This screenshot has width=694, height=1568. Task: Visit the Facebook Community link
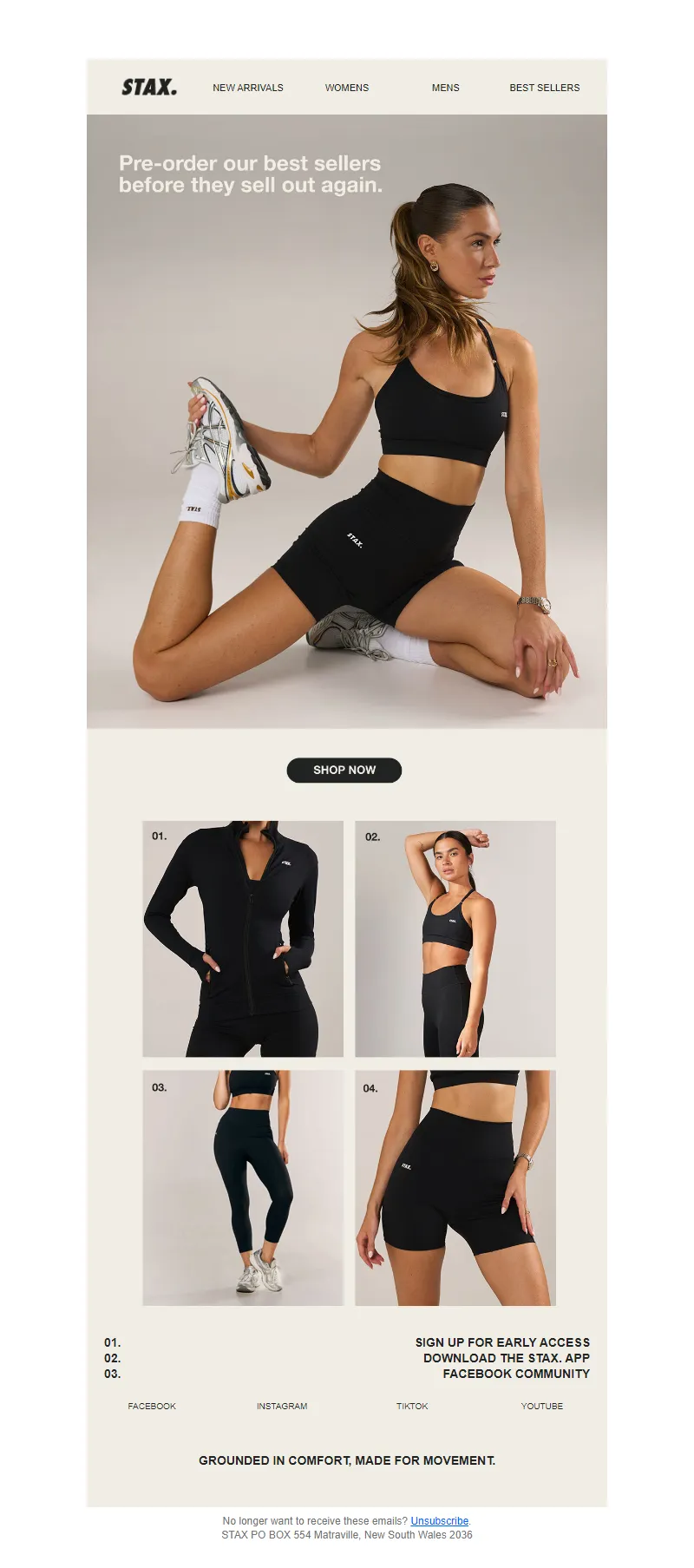pyautogui.click(x=516, y=1374)
